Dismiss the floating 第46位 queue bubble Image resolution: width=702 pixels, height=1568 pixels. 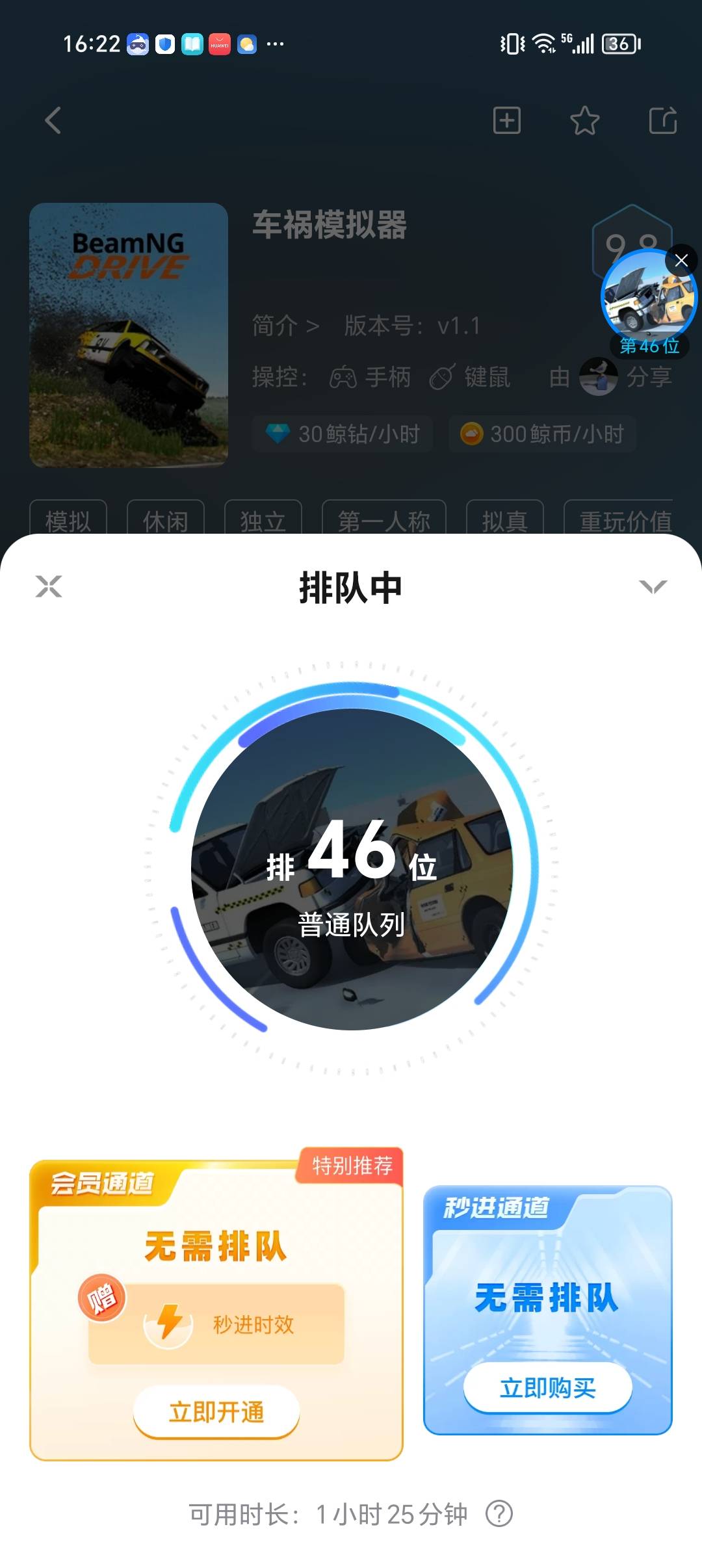point(681,261)
